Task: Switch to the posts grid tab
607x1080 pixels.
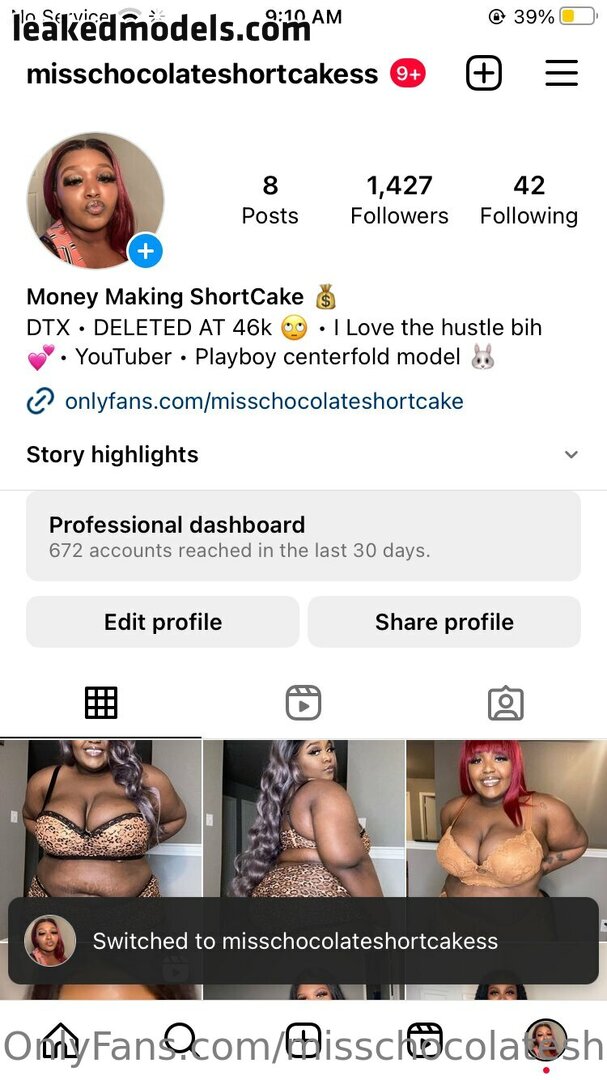Action: (x=101, y=703)
